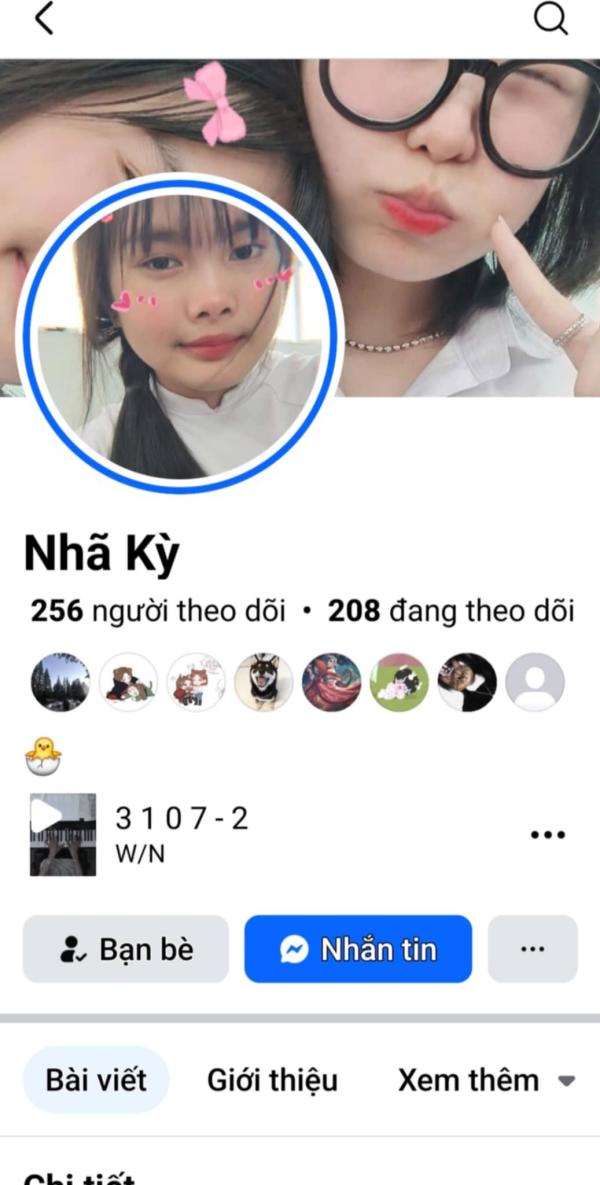Send a message via Nhắn tin
The image size is (600, 1185).
[x=358, y=949]
